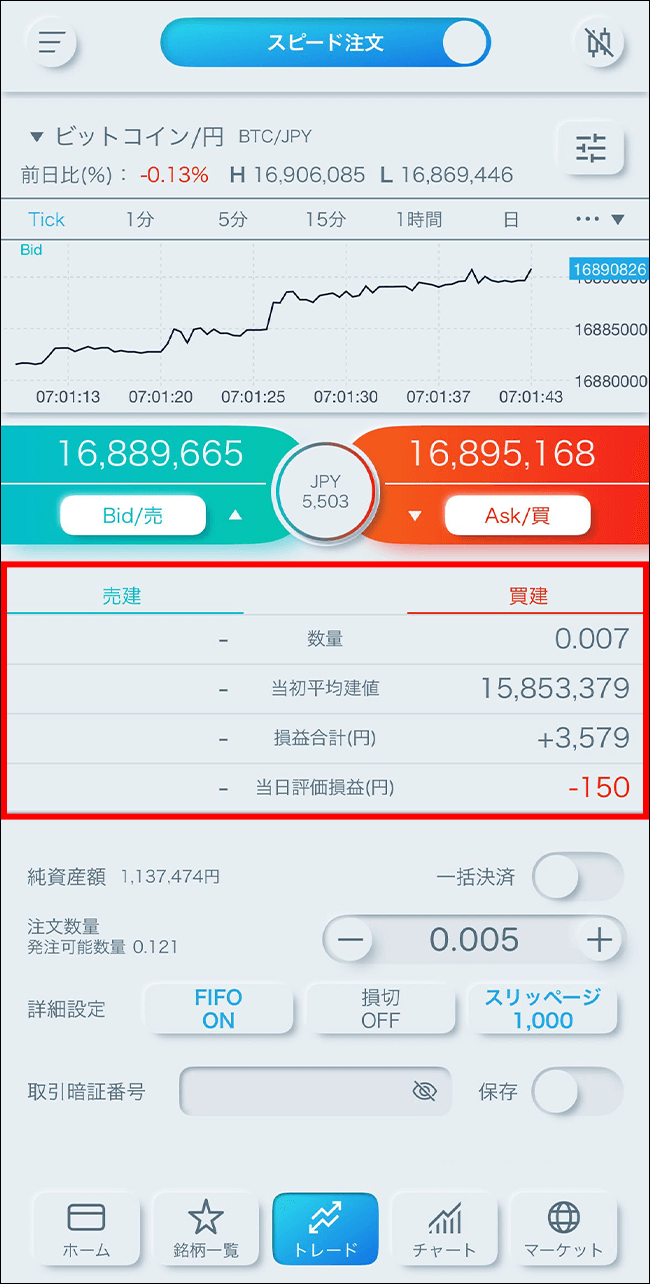Enable the 一括決済 switch
Screen dimensions: 650x1284
577,877
